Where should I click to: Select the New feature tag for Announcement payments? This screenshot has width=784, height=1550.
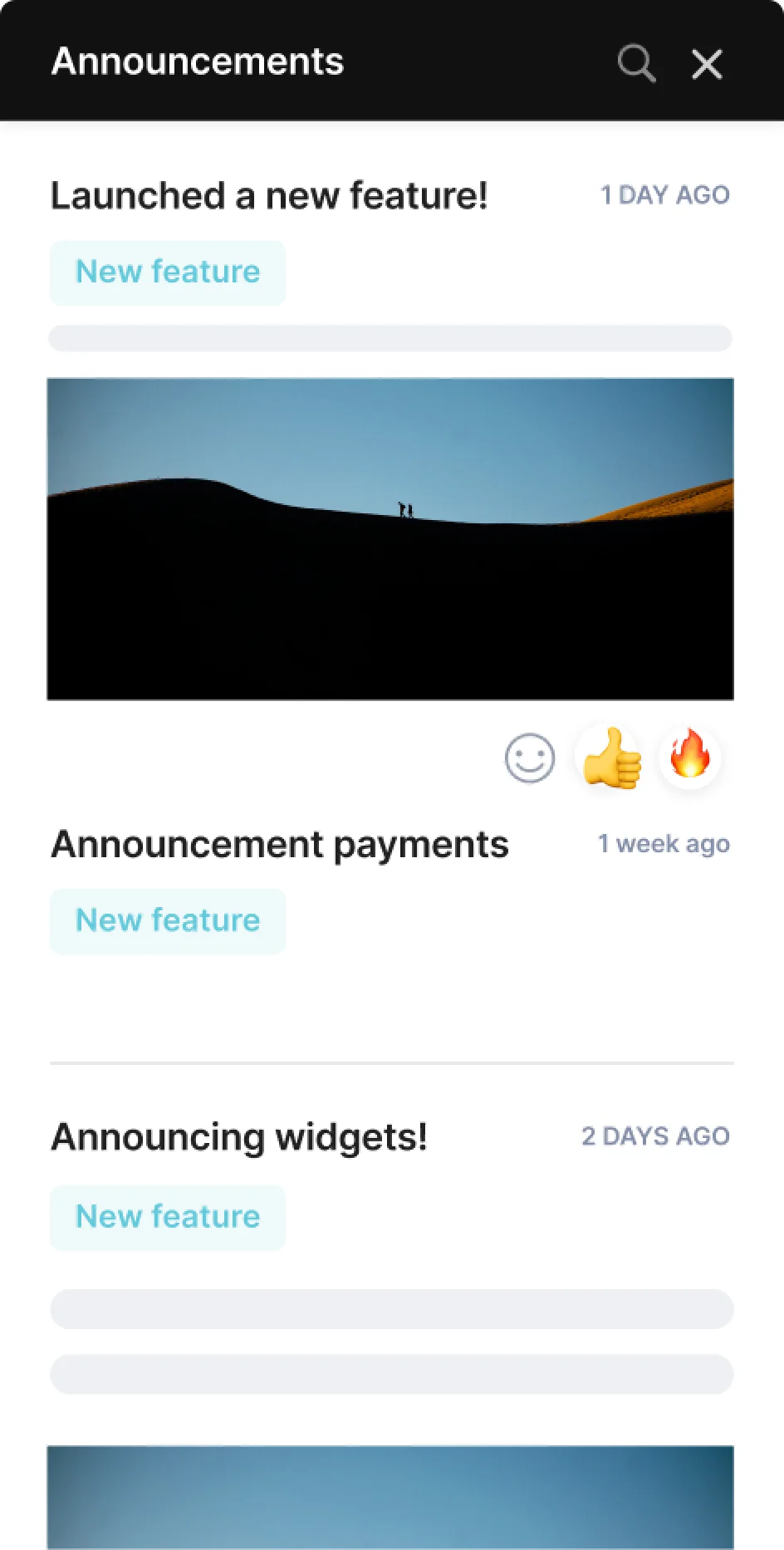(167, 920)
